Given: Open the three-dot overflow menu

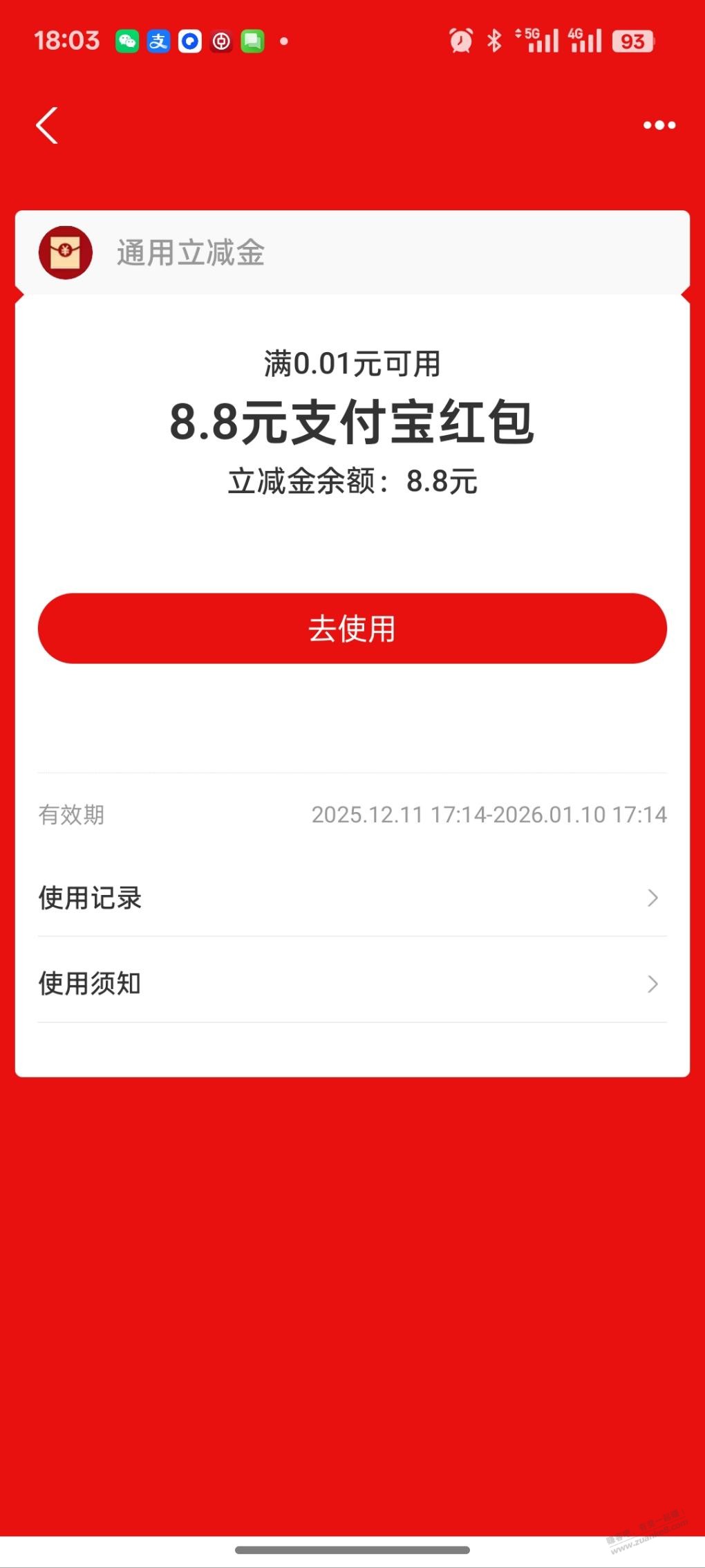Looking at the screenshot, I should [x=659, y=126].
